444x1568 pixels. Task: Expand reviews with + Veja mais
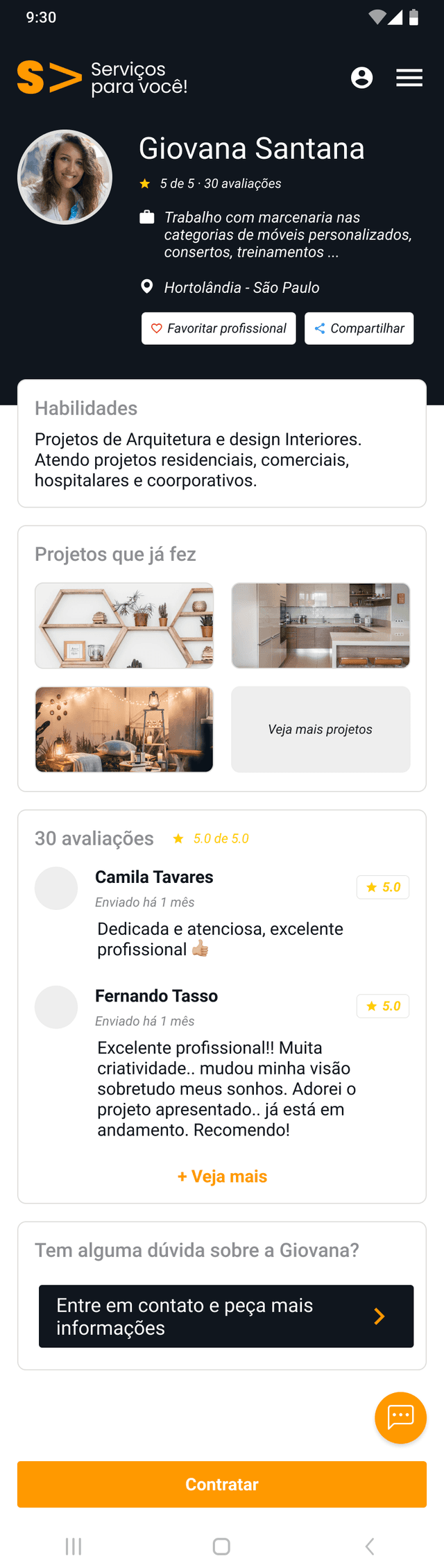[222, 1177]
